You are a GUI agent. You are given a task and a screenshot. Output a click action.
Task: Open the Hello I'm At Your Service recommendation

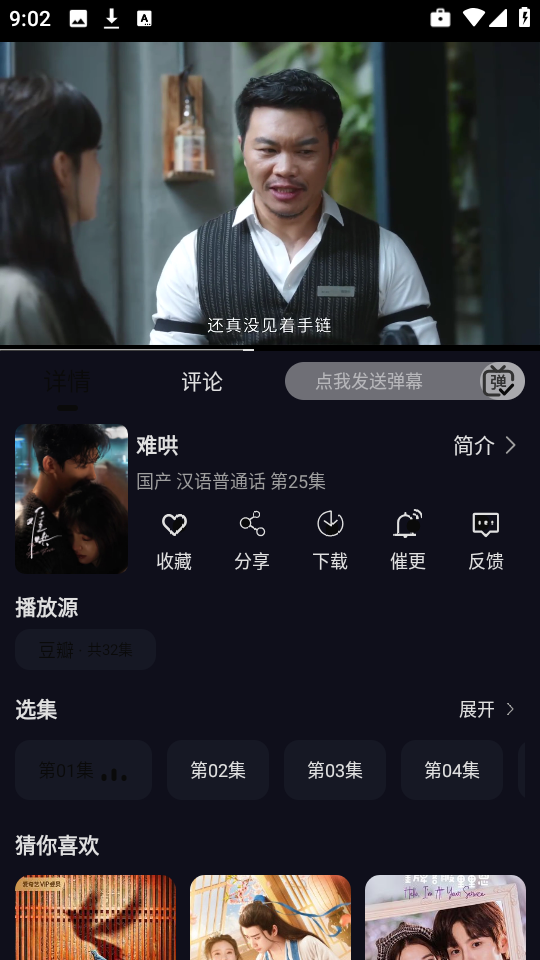(445, 917)
